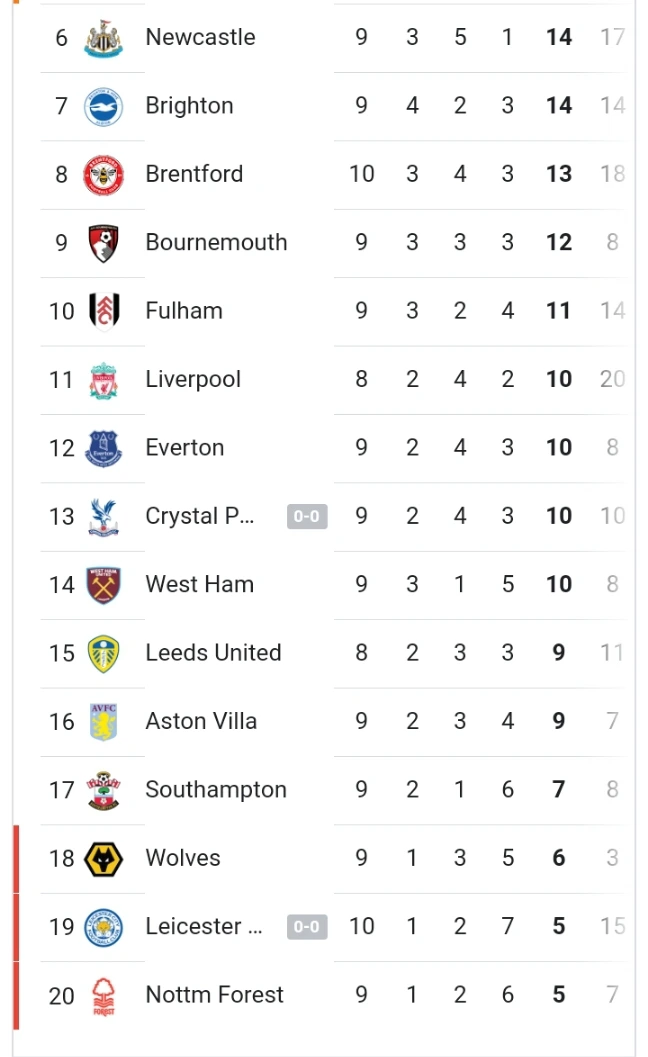The height and width of the screenshot is (1057, 648).
Task: Open West Ham team row
Action: pyautogui.click(x=324, y=584)
